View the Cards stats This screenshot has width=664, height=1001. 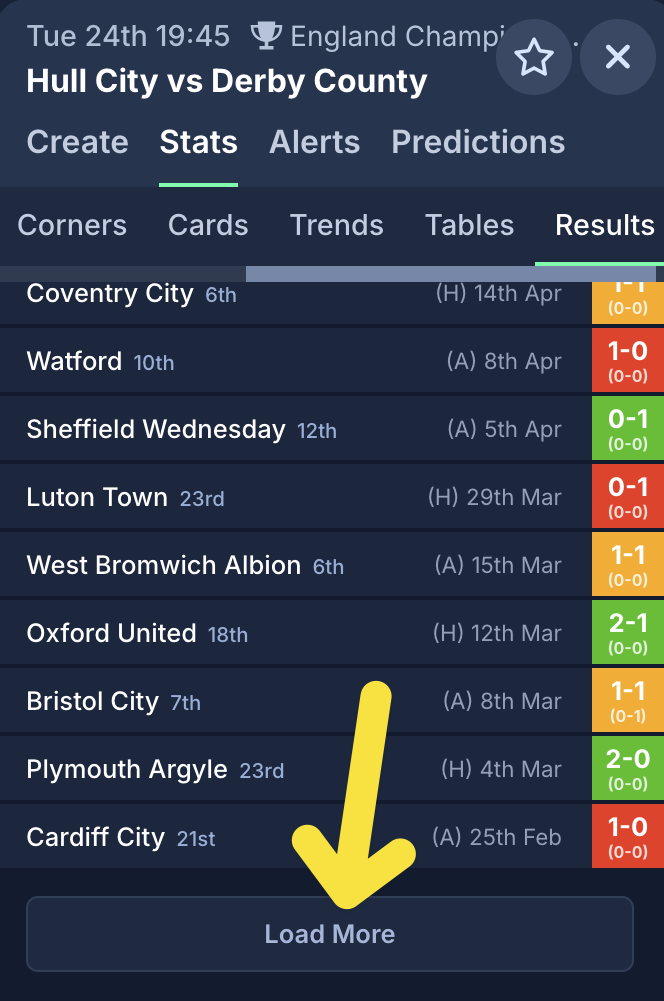click(x=208, y=225)
